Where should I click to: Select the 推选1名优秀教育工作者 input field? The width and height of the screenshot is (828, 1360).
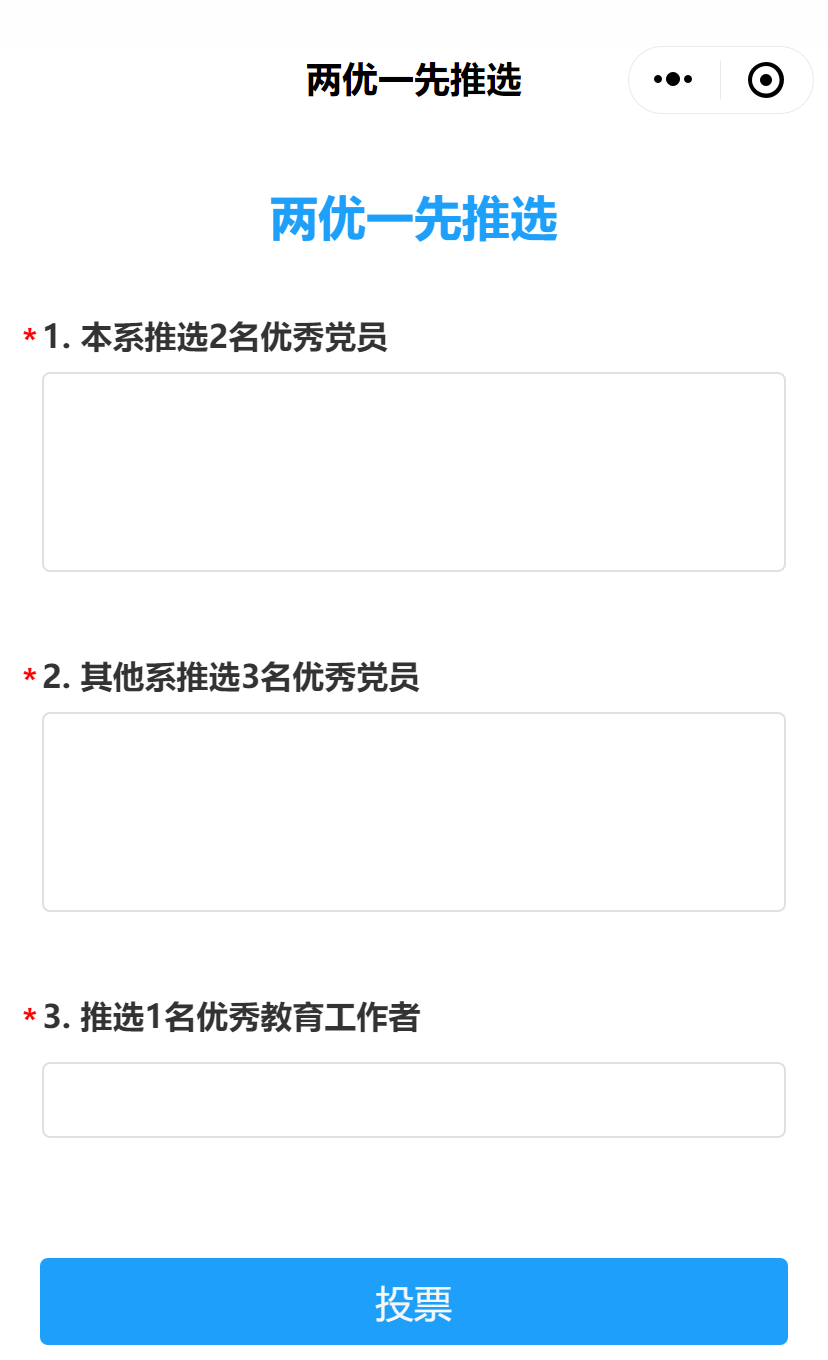click(x=414, y=1100)
